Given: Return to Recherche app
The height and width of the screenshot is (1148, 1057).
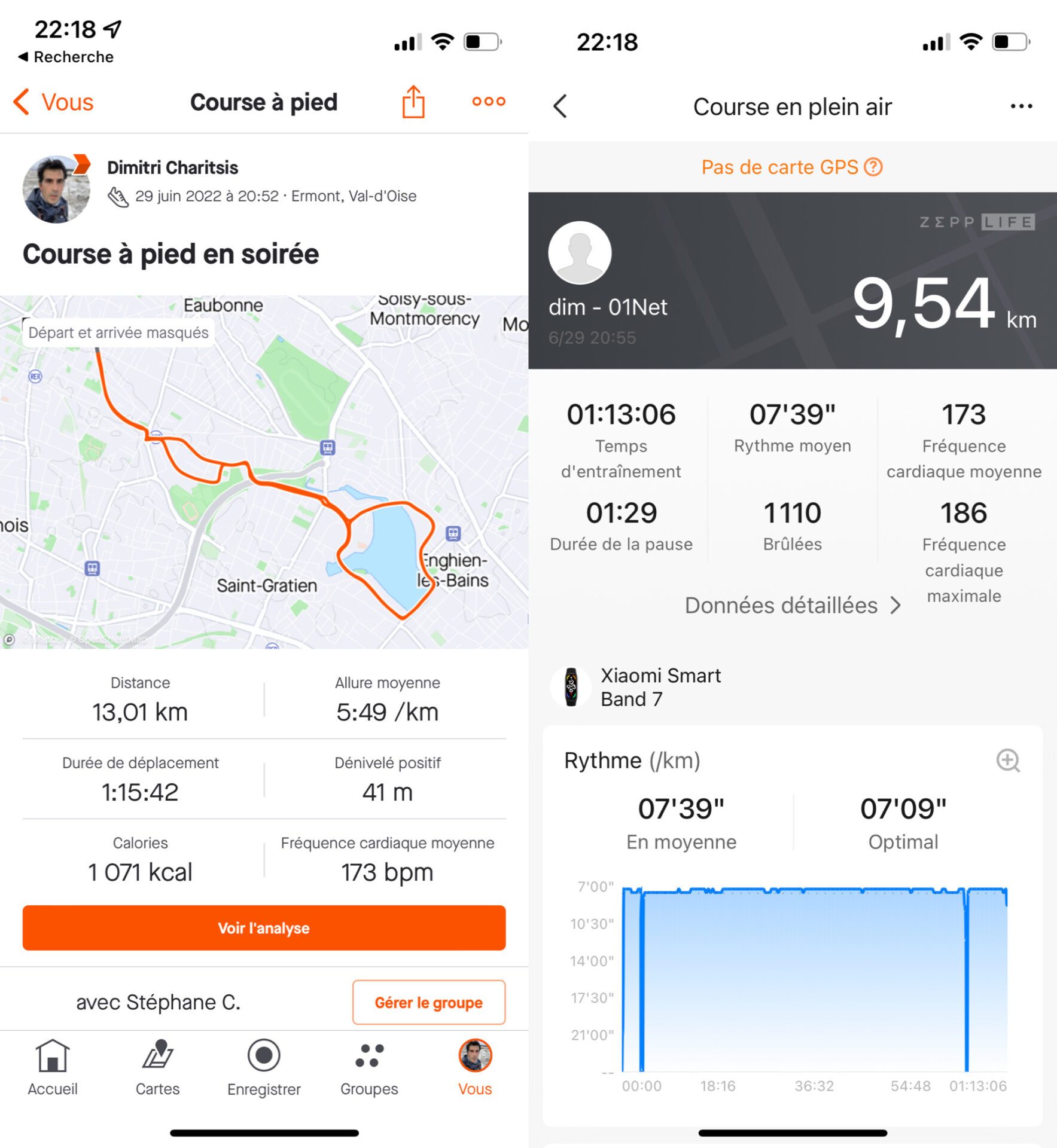Looking at the screenshot, I should coord(66,57).
